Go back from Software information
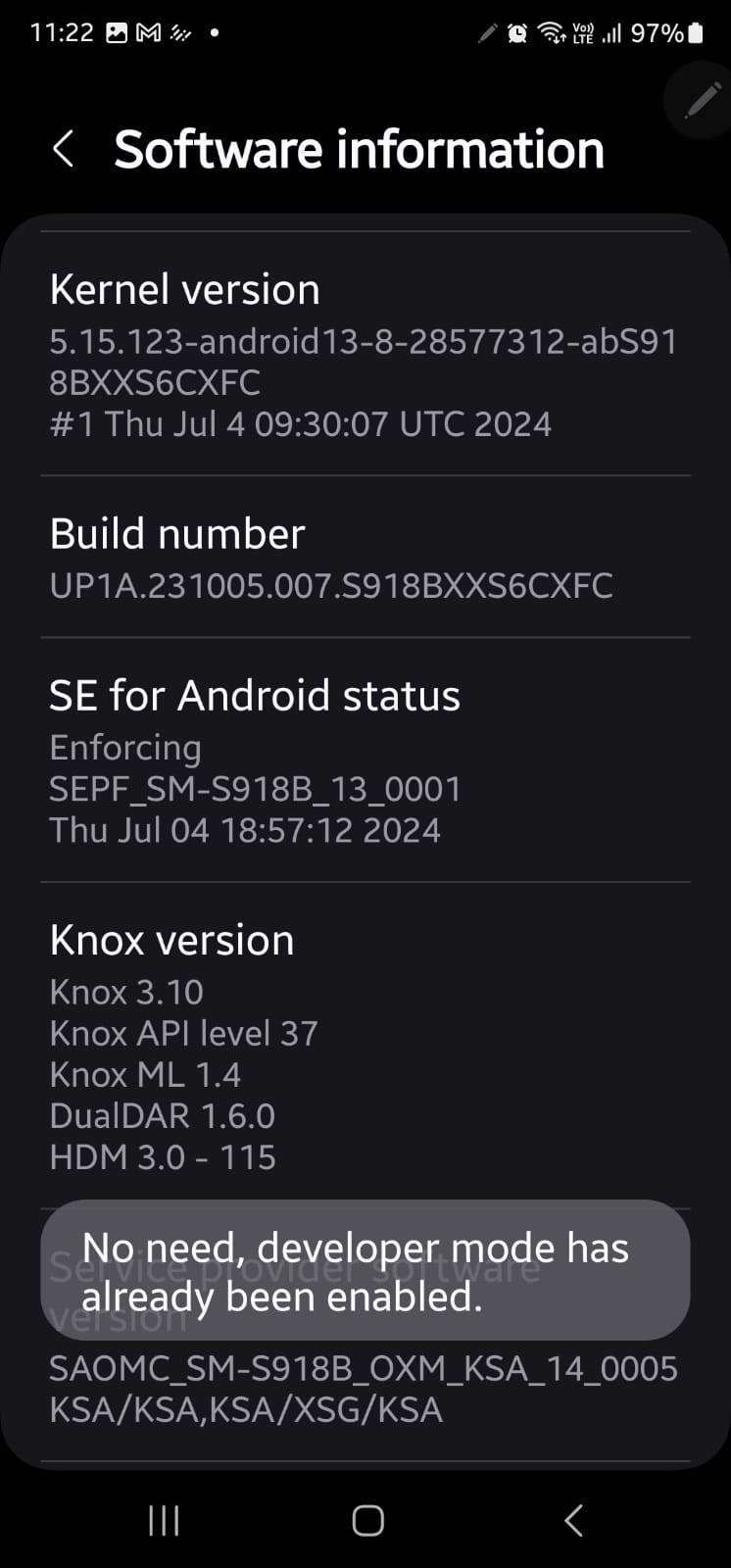 pyautogui.click(x=62, y=149)
